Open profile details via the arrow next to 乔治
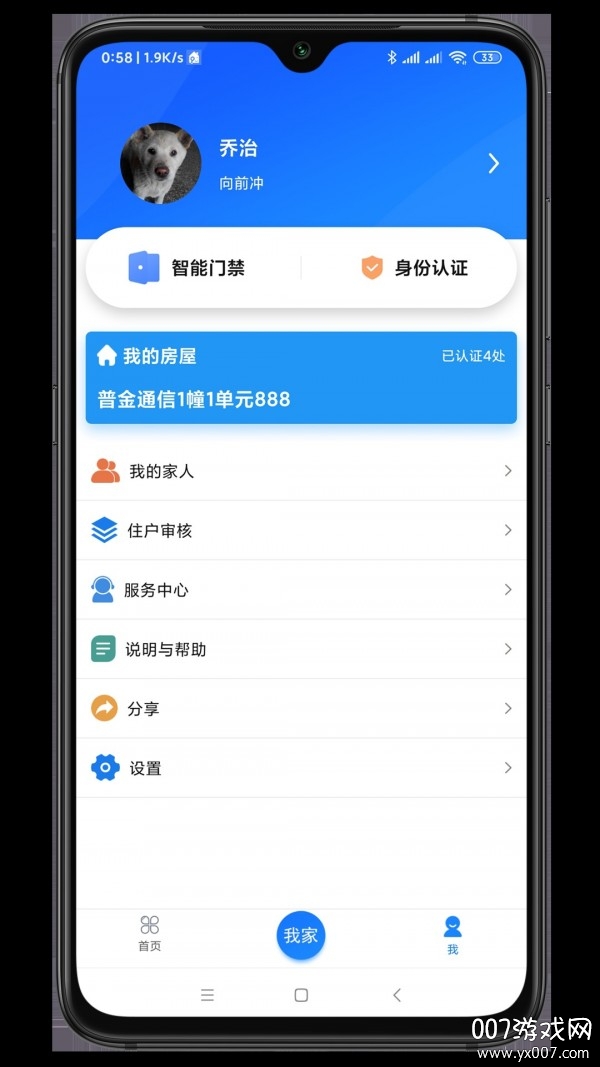Image resolution: width=600 pixels, height=1067 pixels. coord(493,164)
